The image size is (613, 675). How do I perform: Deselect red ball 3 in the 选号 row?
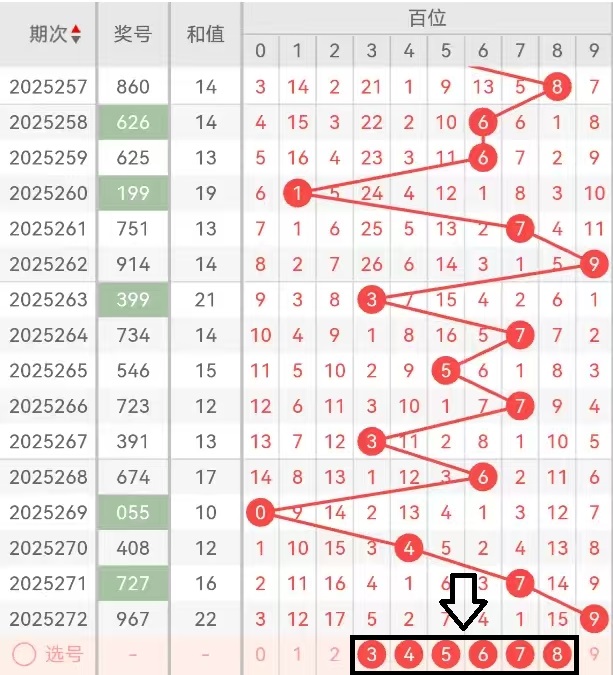pos(371,655)
